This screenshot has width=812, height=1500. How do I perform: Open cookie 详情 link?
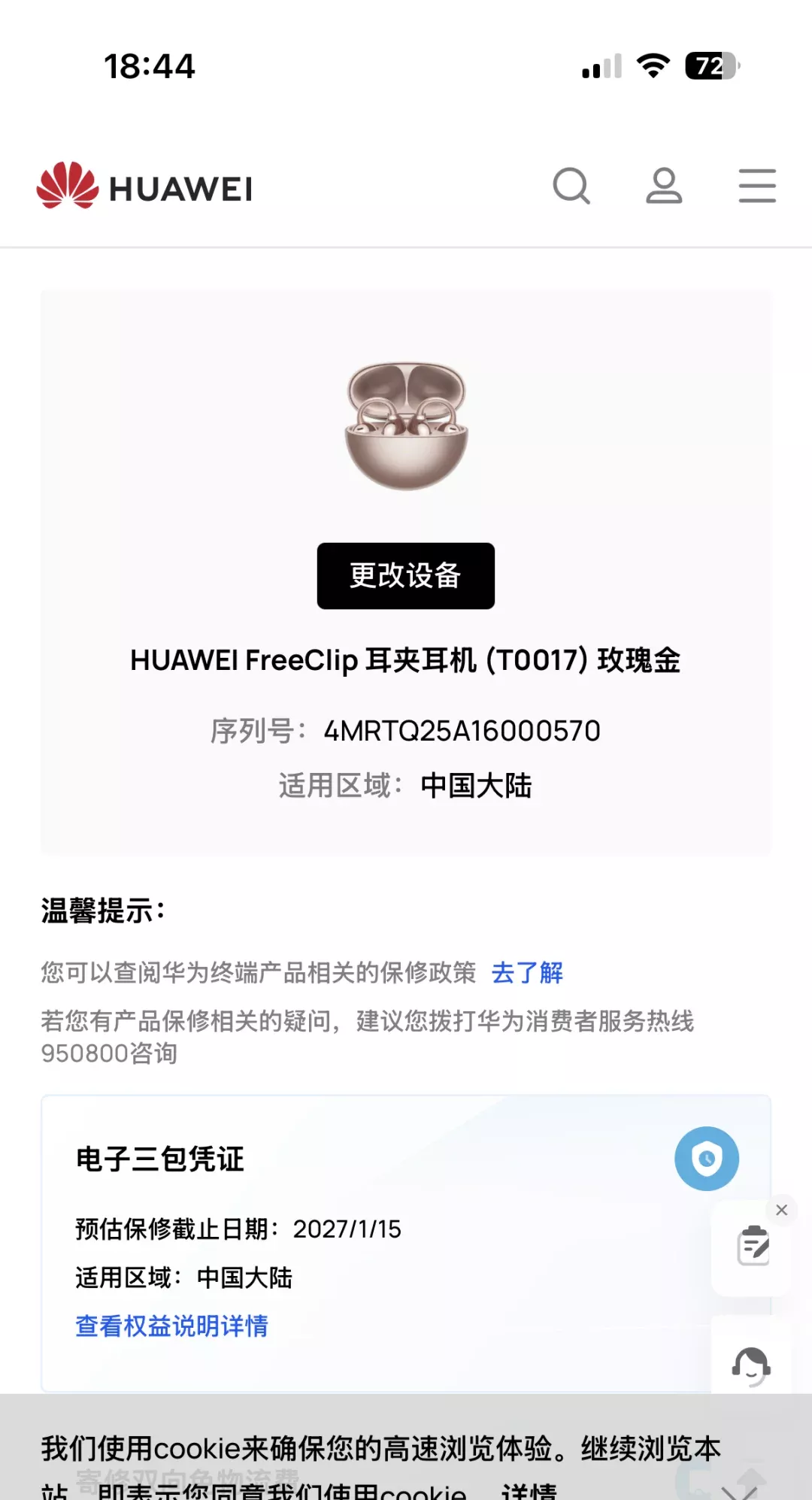click(x=529, y=1490)
